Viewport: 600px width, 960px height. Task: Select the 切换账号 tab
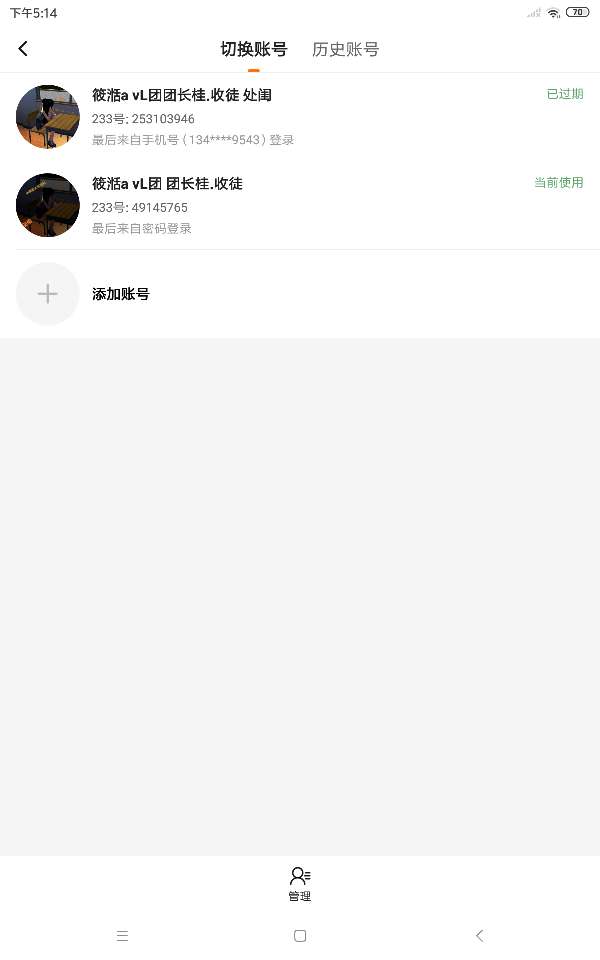pos(253,49)
